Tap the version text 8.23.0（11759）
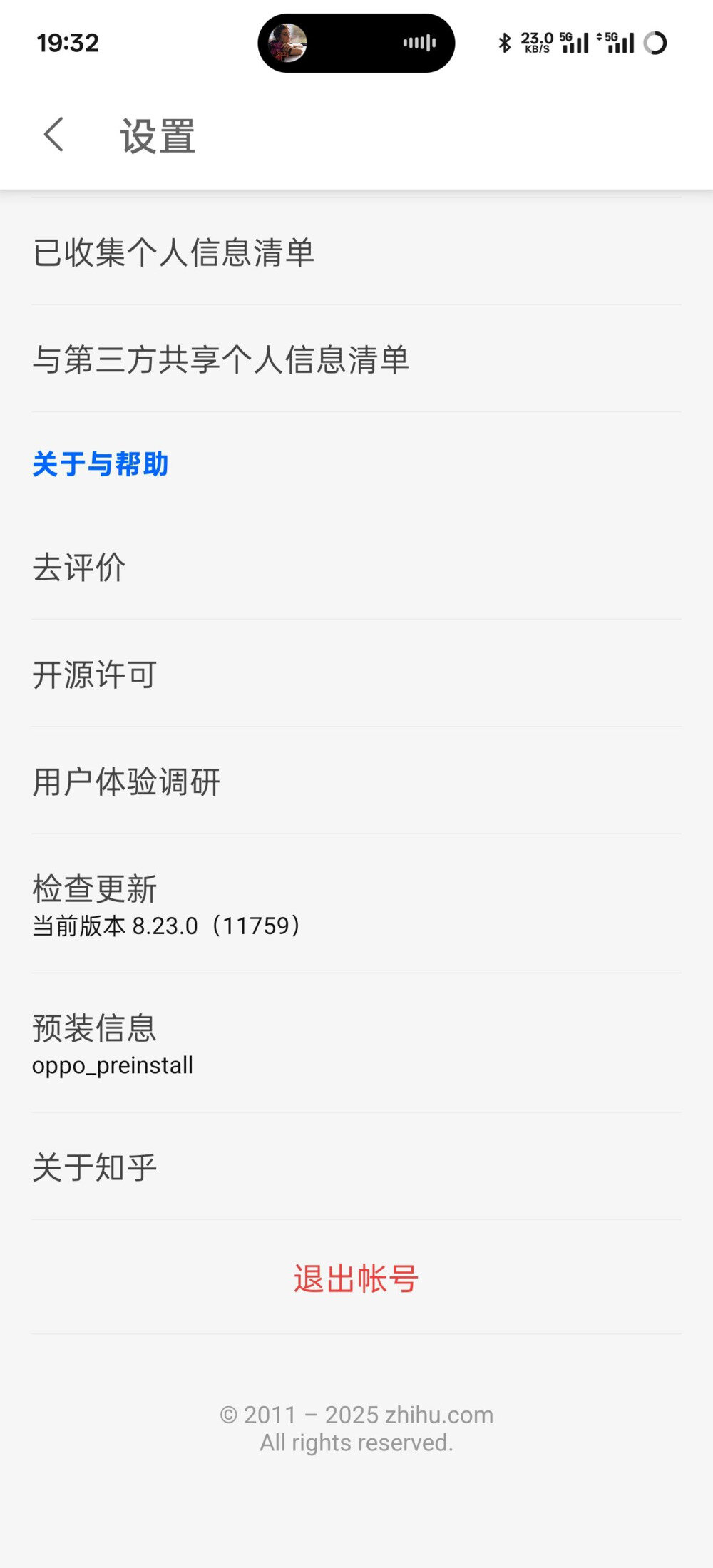This screenshot has height=1568, width=713. click(167, 926)
